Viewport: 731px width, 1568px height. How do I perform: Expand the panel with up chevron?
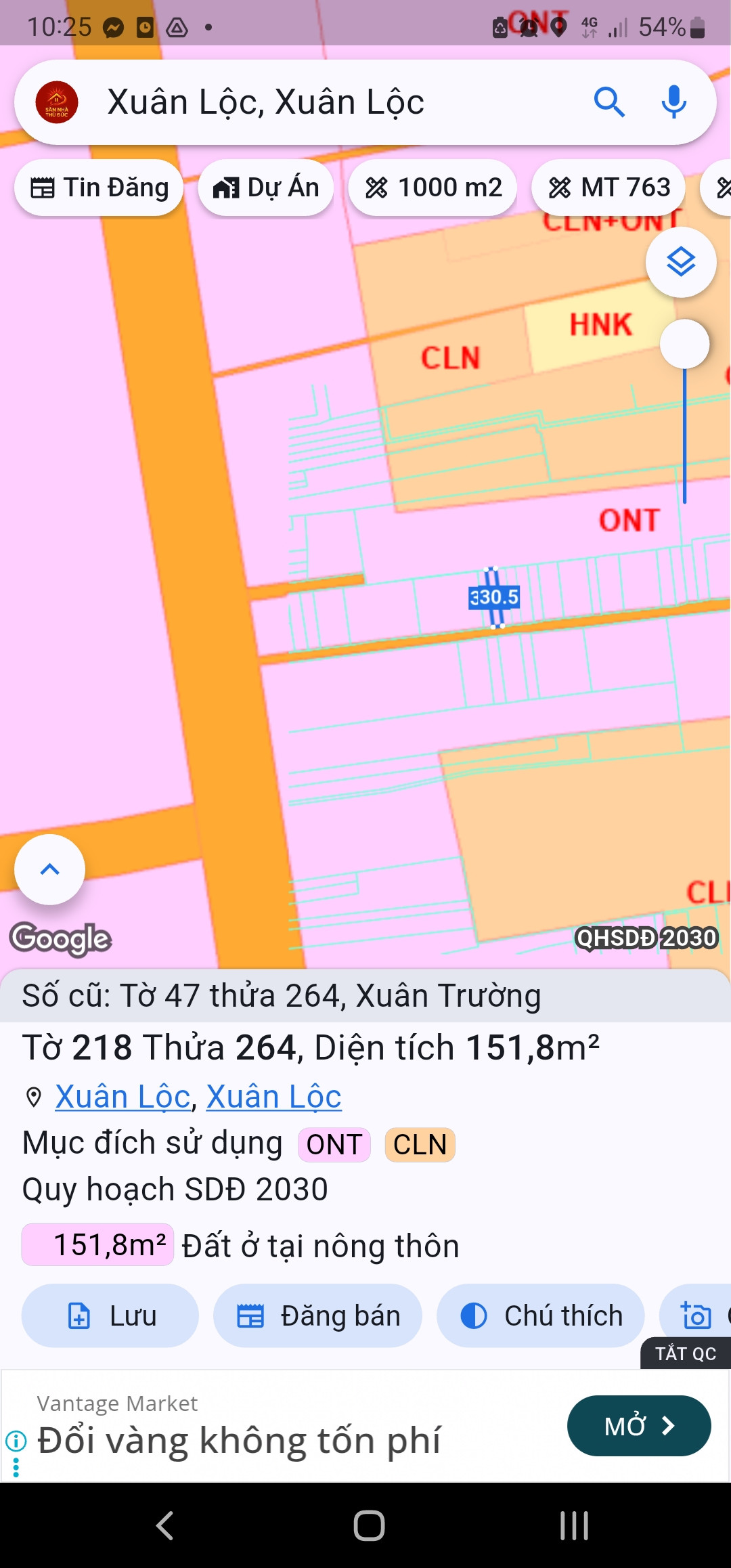click(x=50, y=869)
